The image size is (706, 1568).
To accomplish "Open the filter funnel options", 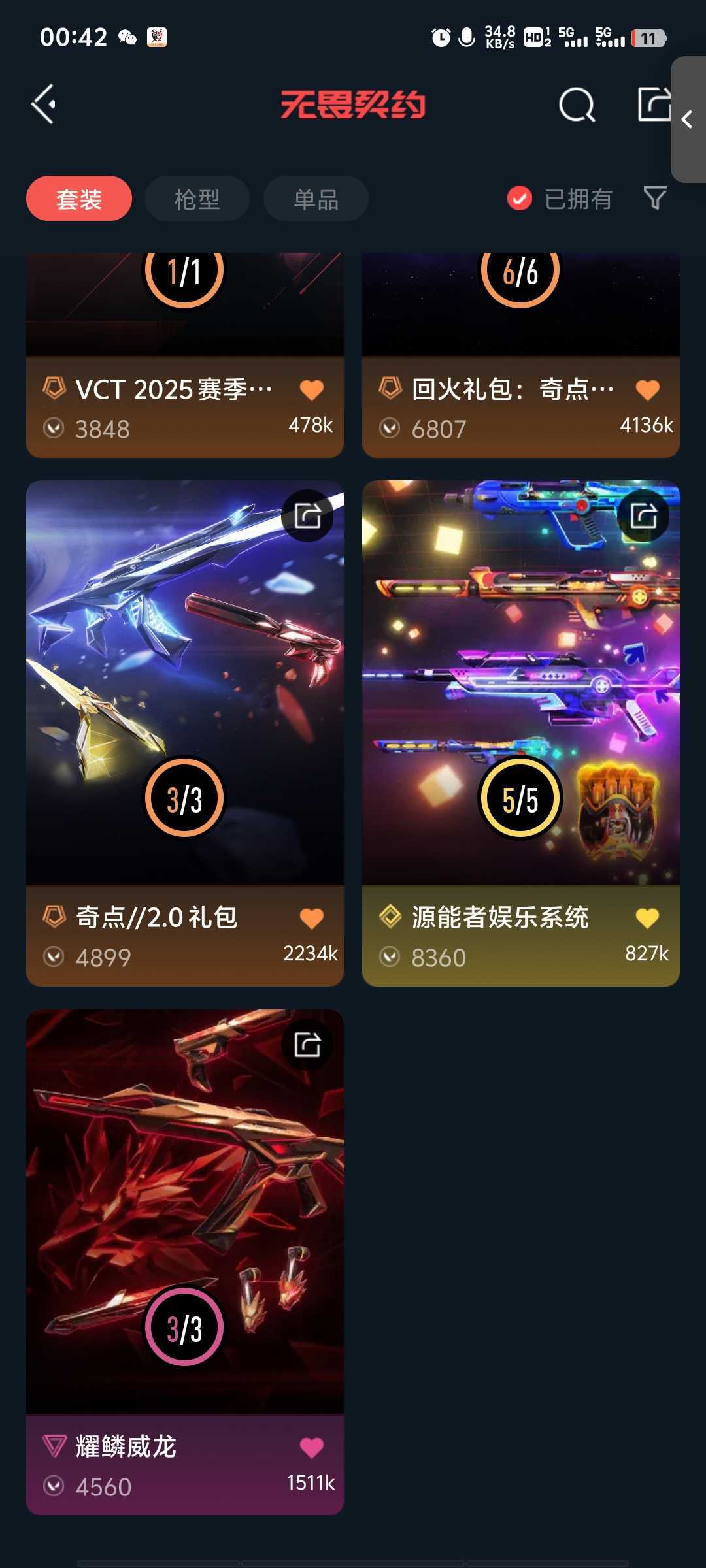I will [655, 197].
